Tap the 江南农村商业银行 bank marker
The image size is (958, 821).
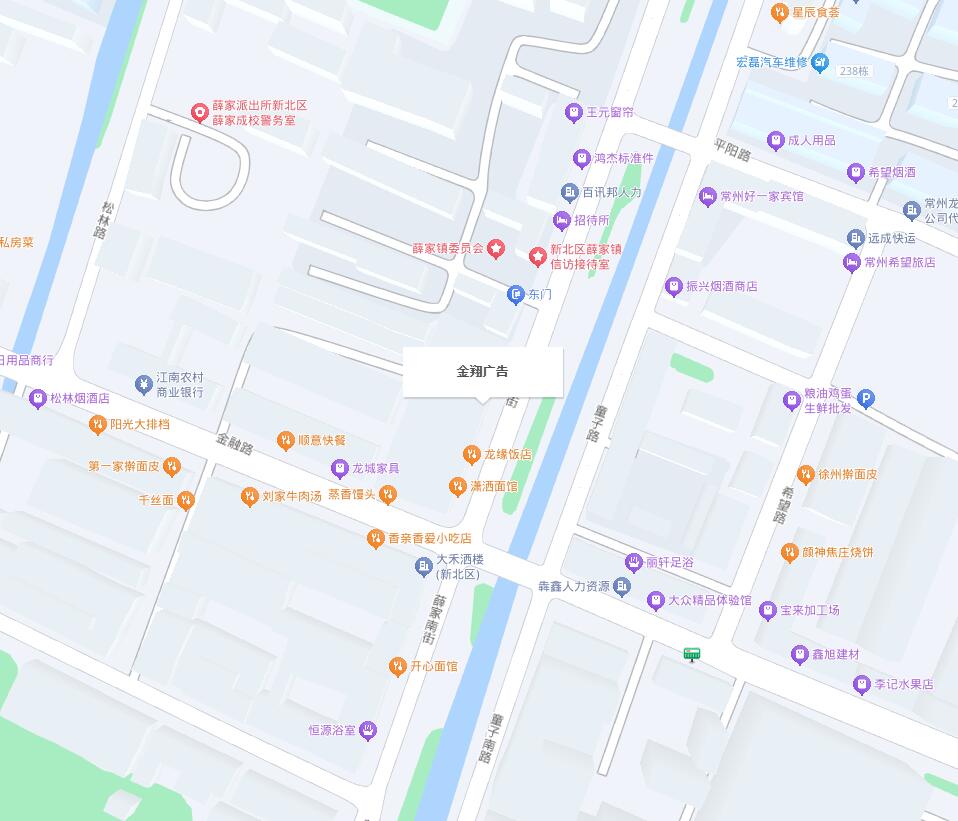click(x=144, y=384)
